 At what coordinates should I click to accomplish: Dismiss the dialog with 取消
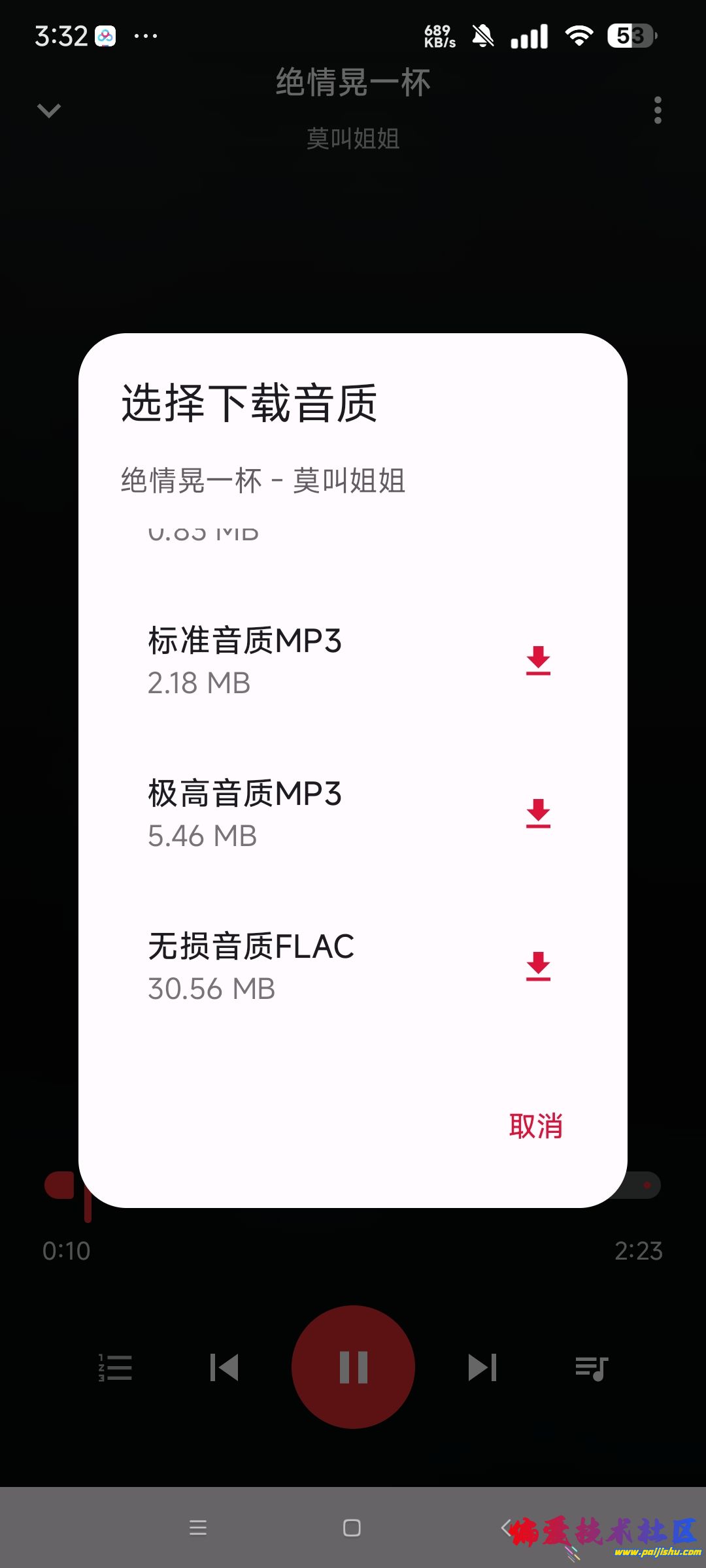point(535,1126)
